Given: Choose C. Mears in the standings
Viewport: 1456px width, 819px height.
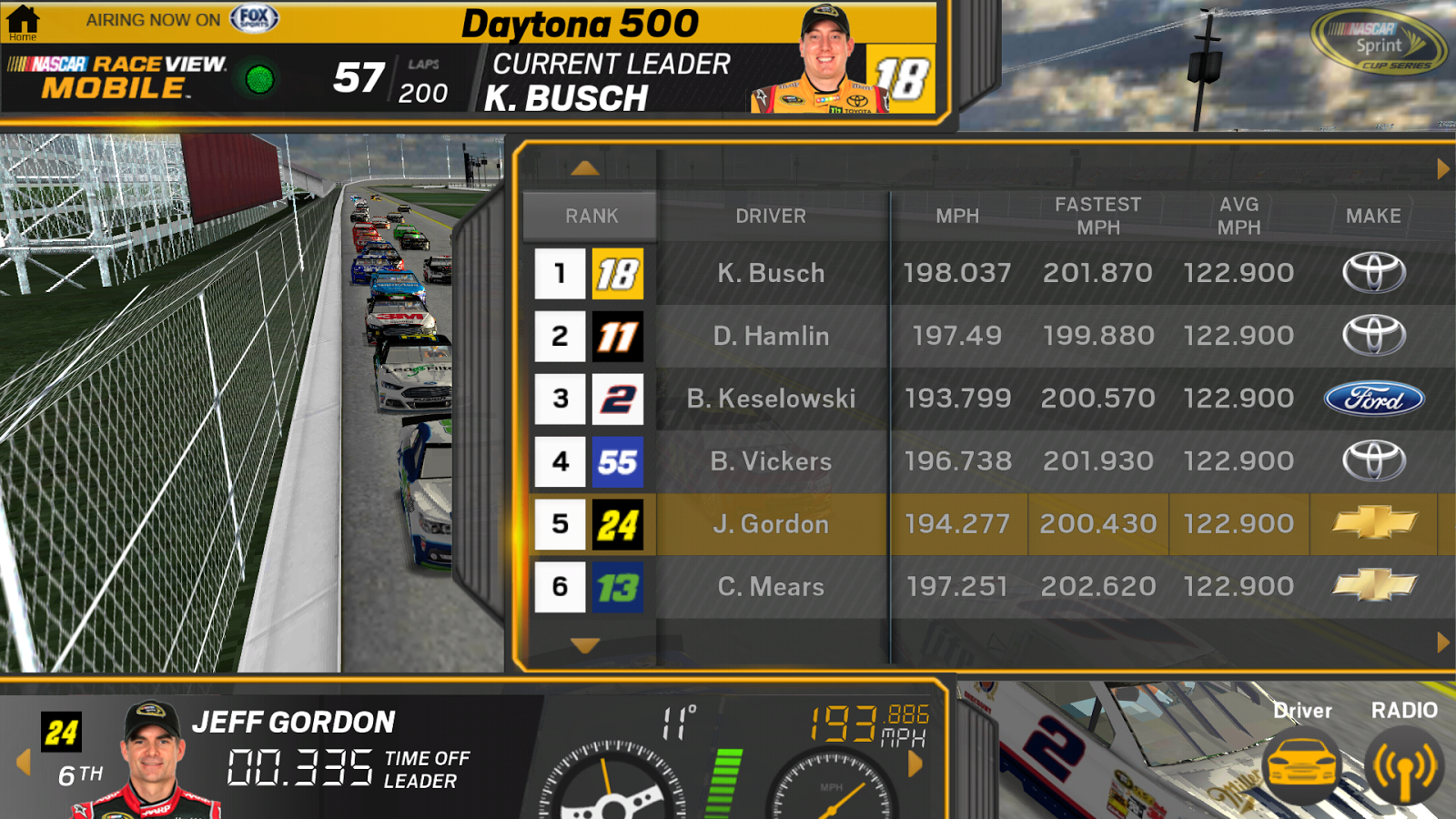Looking at the screenshot, I should click(x=771, y=587).
